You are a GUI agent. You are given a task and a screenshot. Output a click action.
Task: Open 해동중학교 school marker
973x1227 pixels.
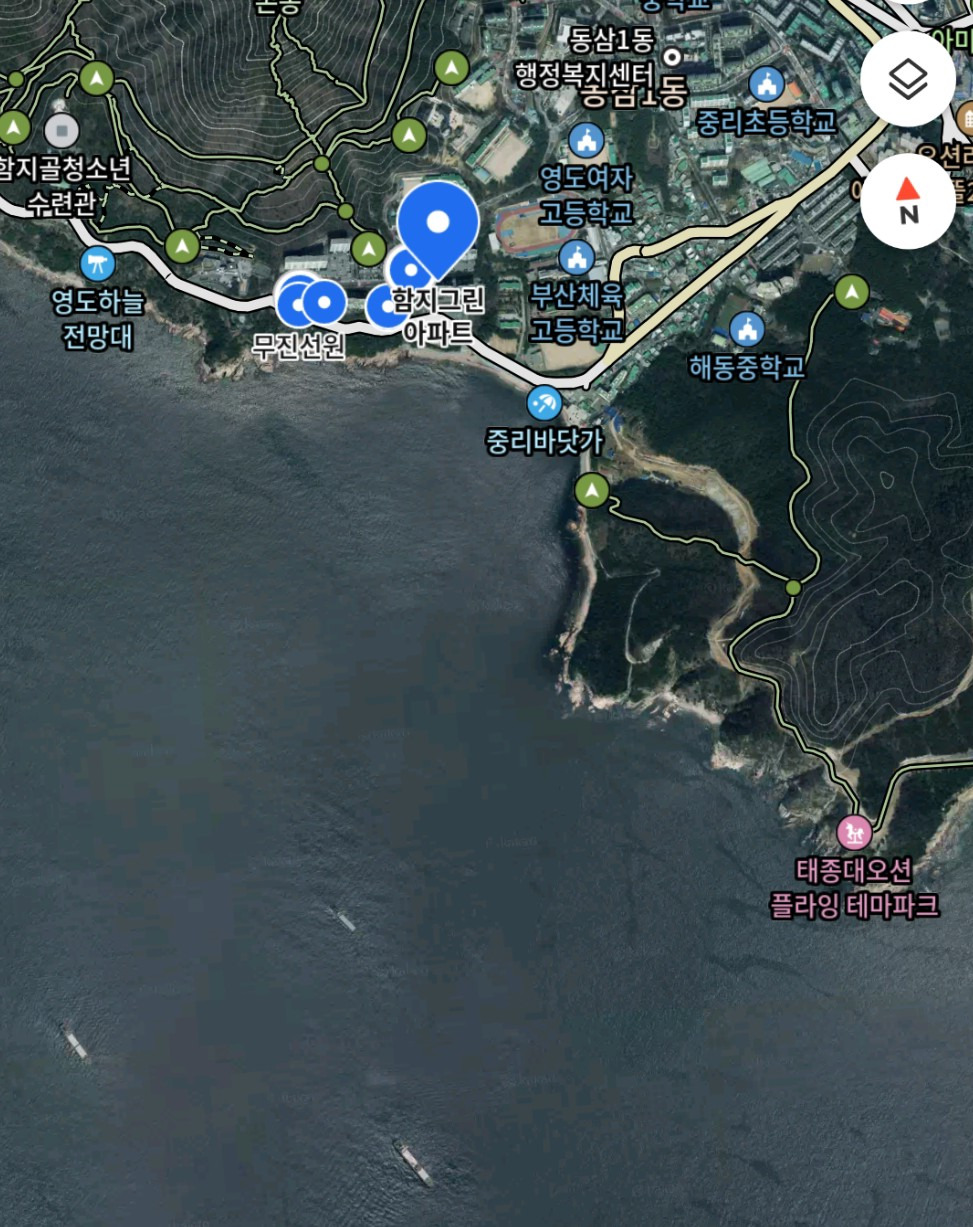[746, 330]
